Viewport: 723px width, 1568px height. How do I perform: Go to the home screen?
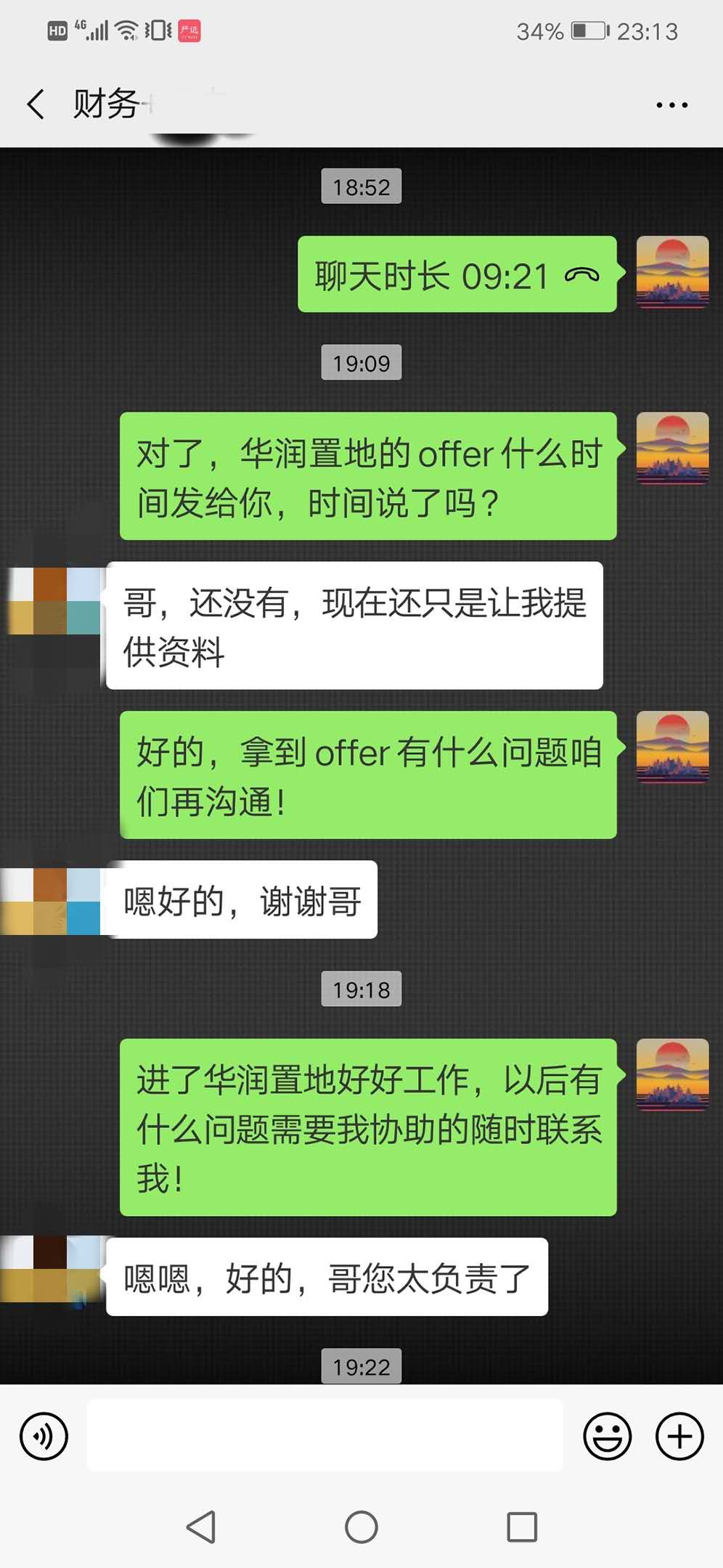tap(361, 1527)
